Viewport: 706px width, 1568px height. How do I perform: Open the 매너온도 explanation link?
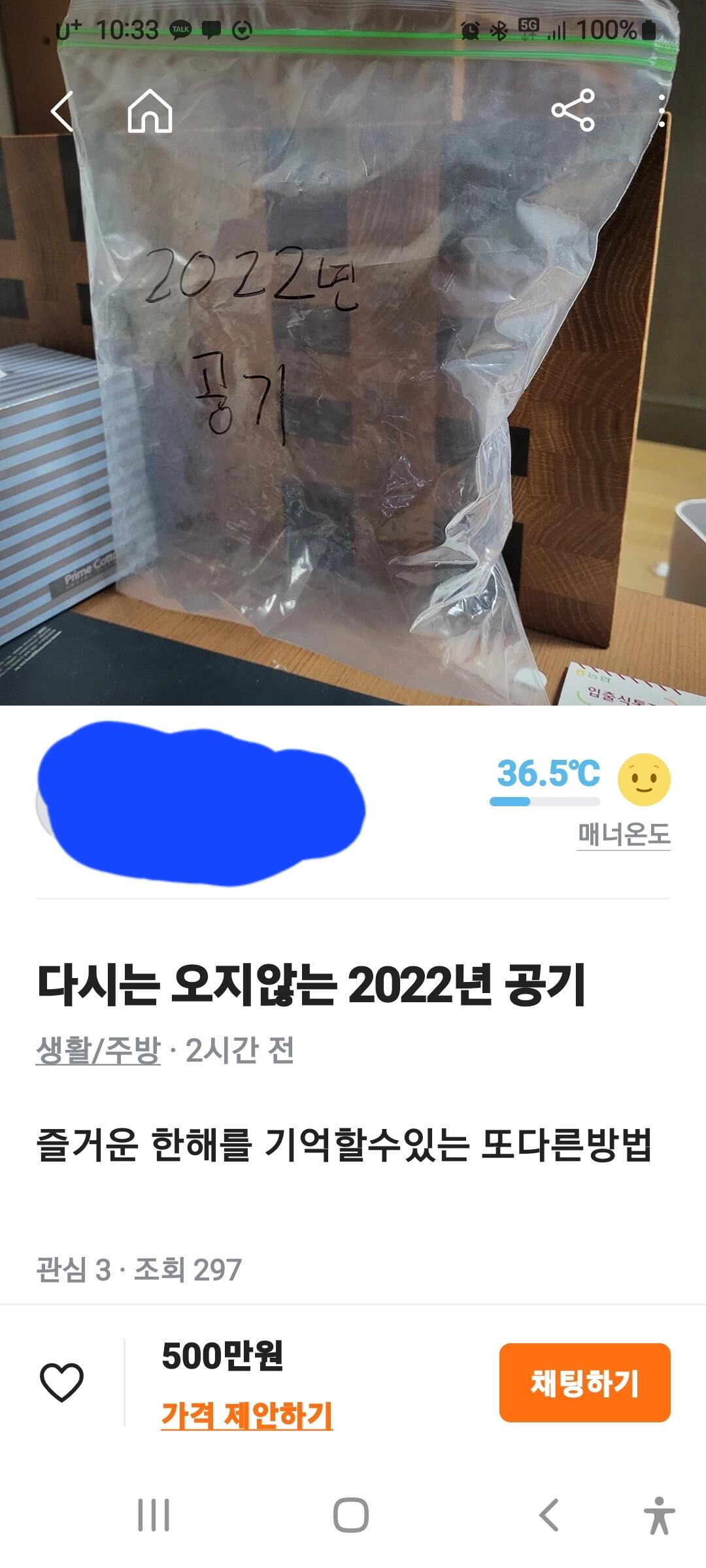point(624,834)
